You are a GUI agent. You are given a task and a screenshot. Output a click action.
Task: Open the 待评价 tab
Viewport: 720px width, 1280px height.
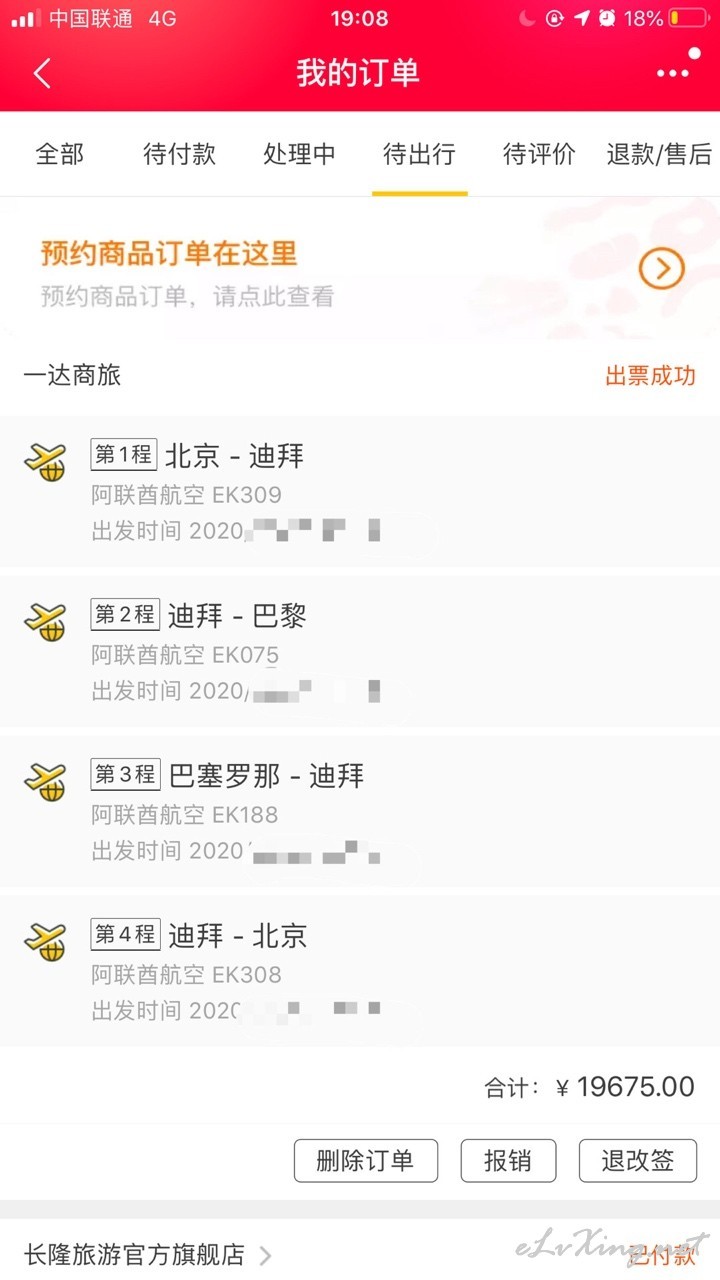(539, 154)
